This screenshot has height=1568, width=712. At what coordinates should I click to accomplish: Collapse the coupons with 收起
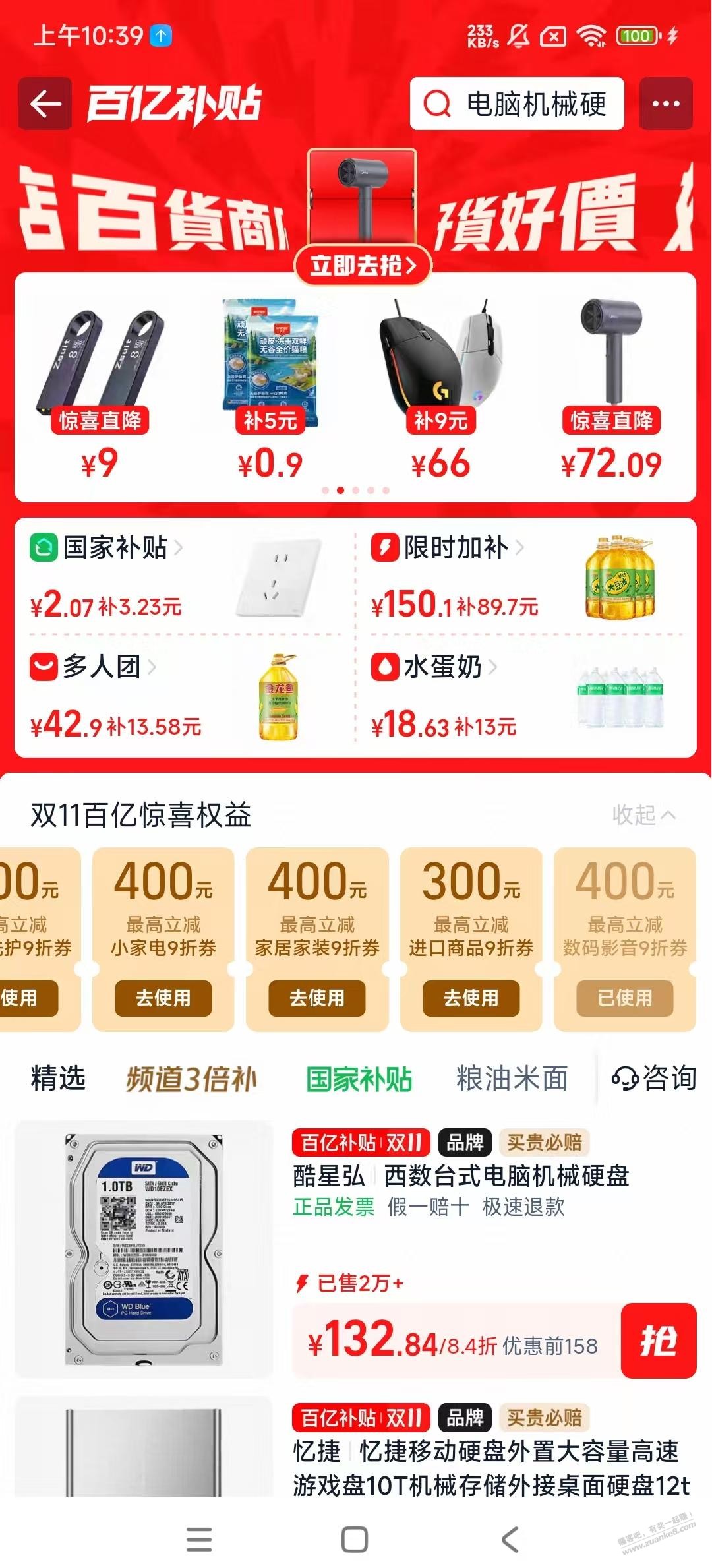point(643,815)
